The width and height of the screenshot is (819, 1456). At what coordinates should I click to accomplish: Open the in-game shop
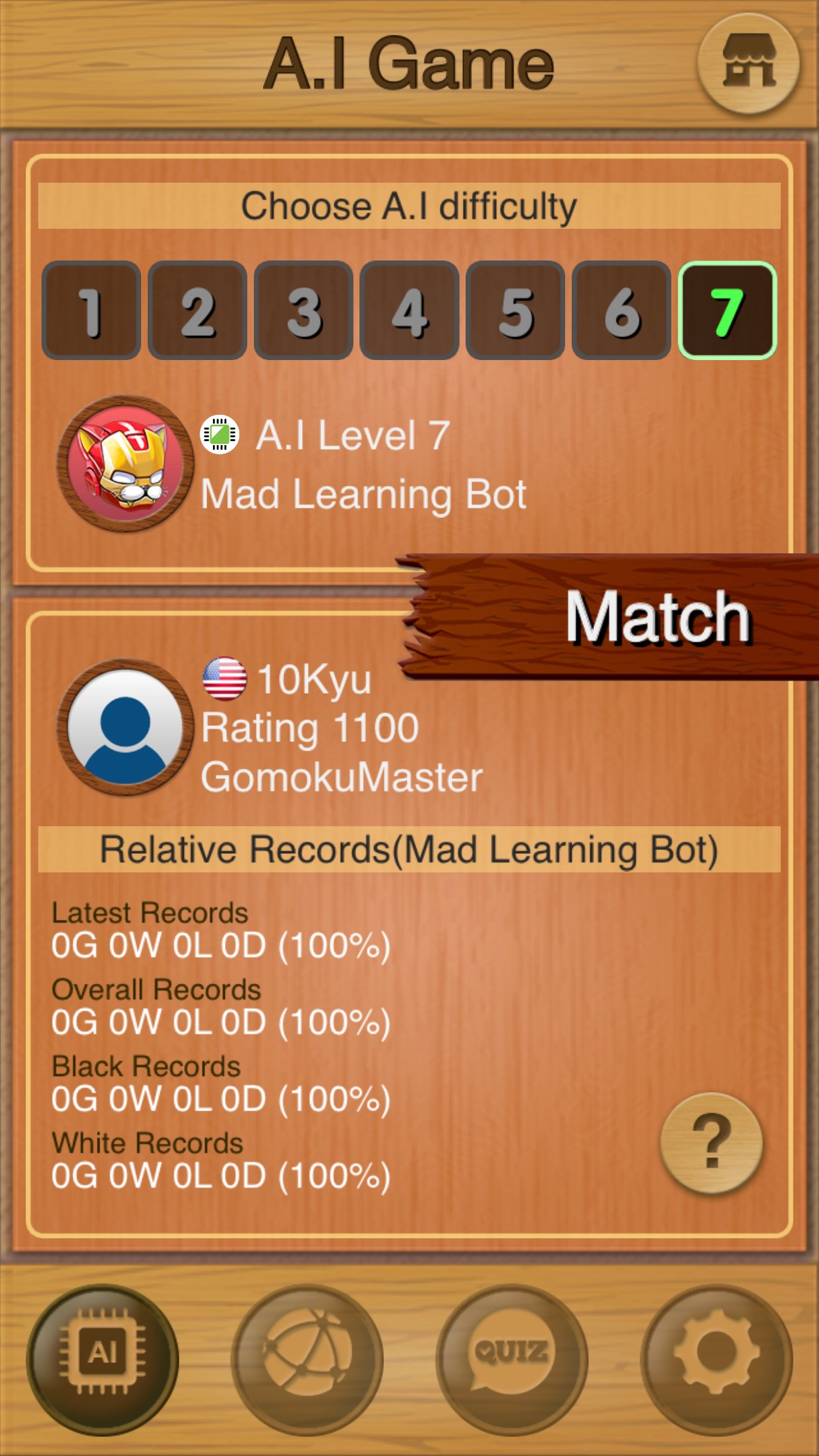(x=748, y=63)
